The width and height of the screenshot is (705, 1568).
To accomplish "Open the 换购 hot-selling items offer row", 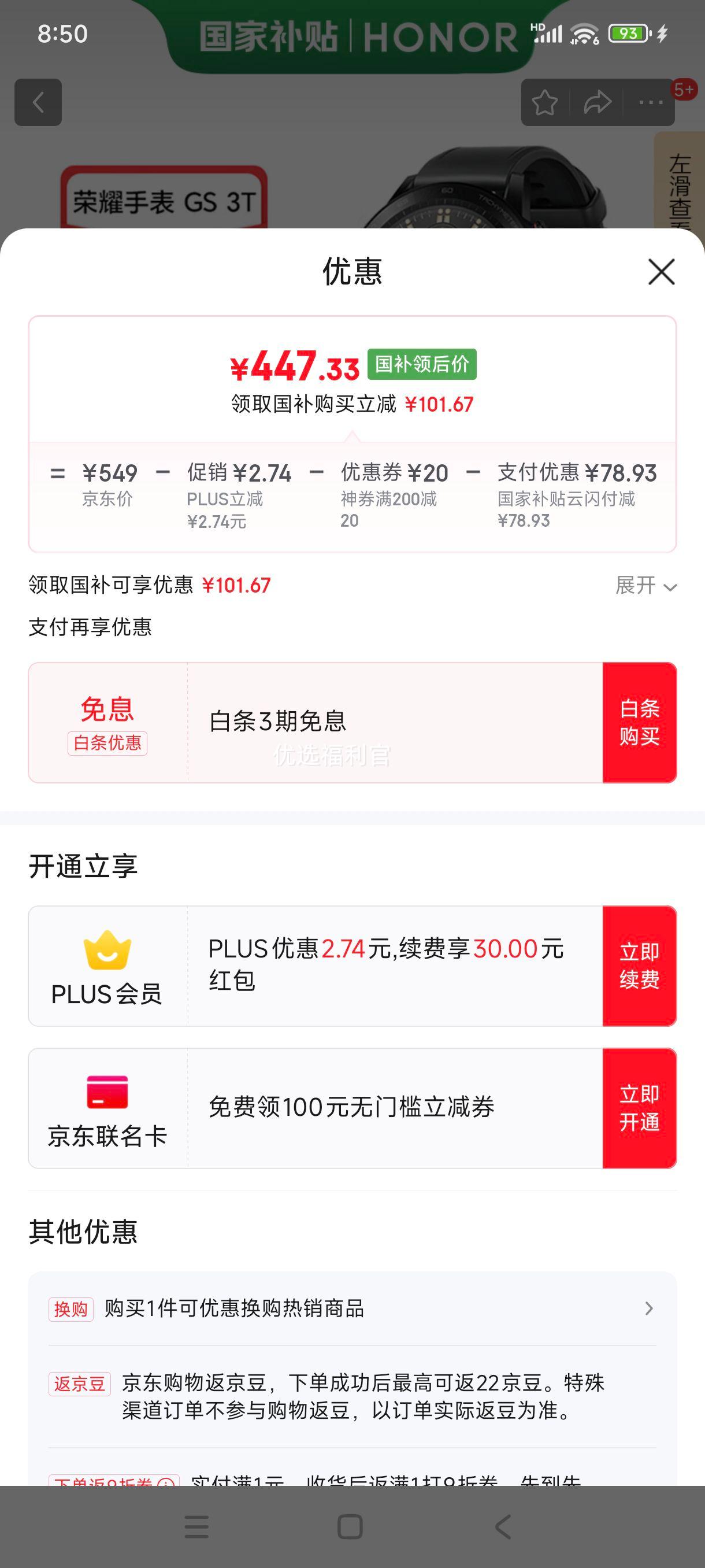I will point(352,1308).
